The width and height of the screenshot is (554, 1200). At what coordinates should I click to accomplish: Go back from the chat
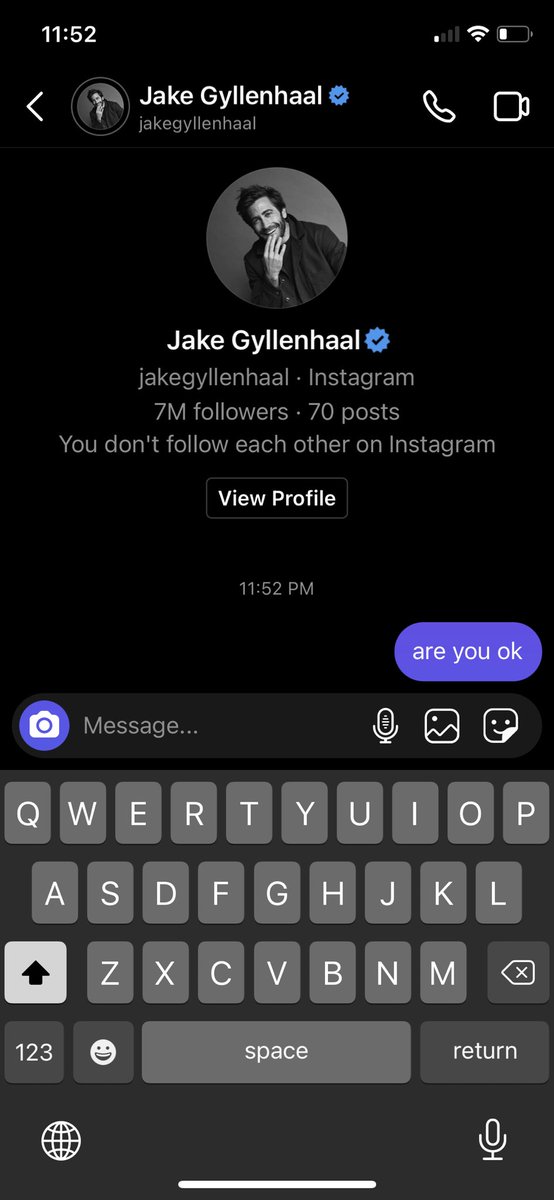35,106
